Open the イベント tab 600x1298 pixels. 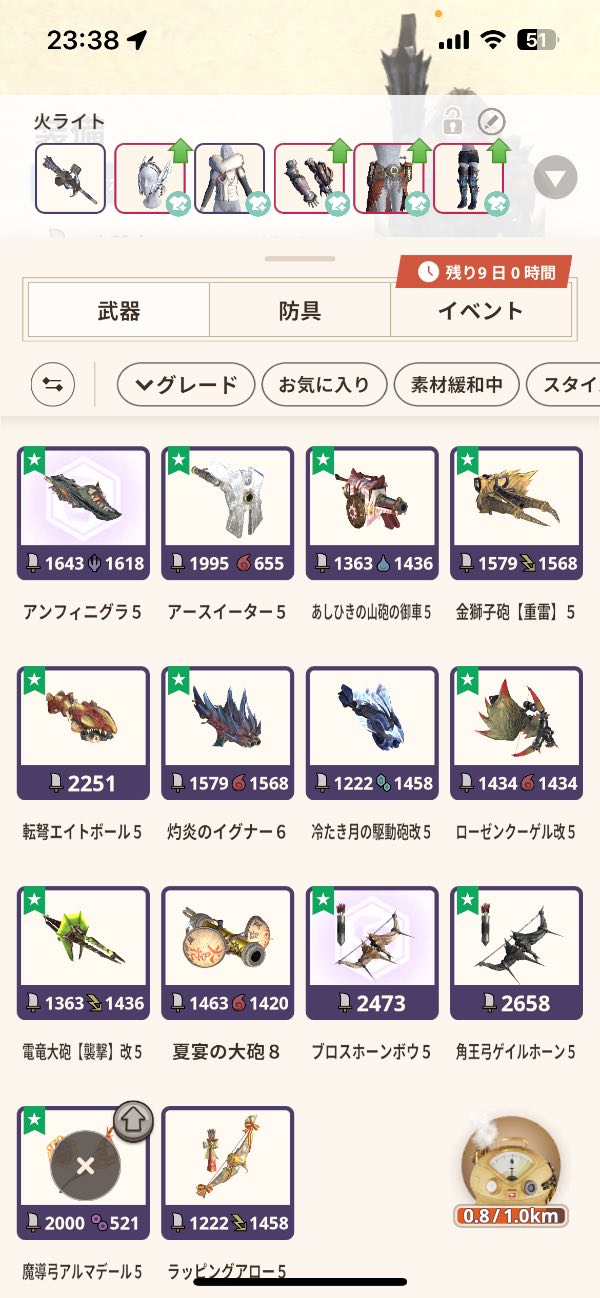480,311
